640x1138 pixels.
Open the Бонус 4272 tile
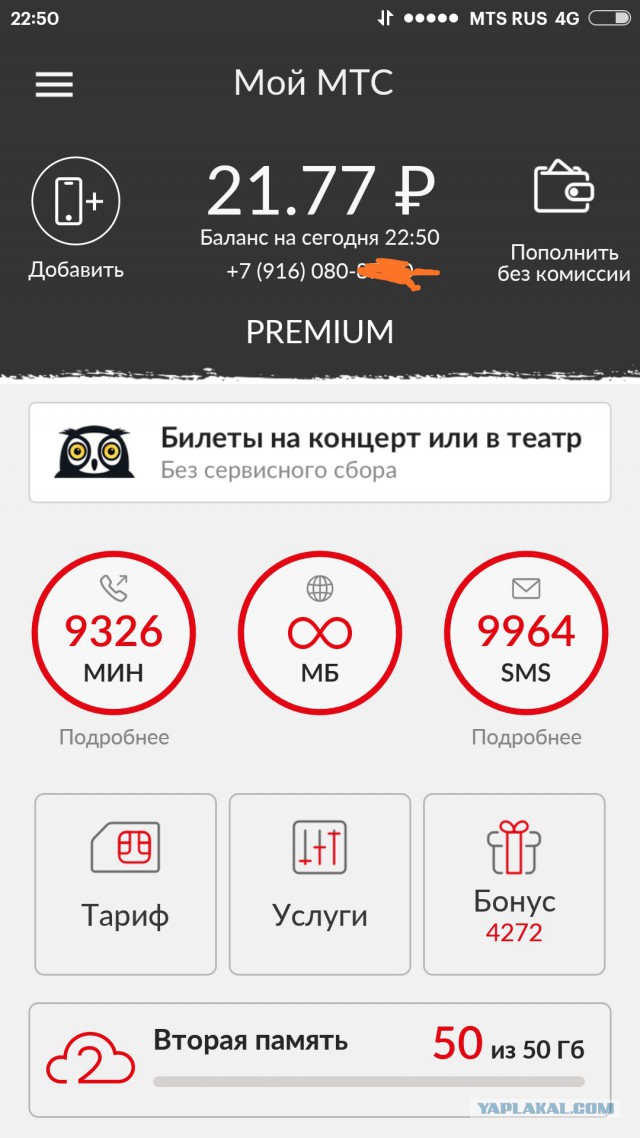514,884
